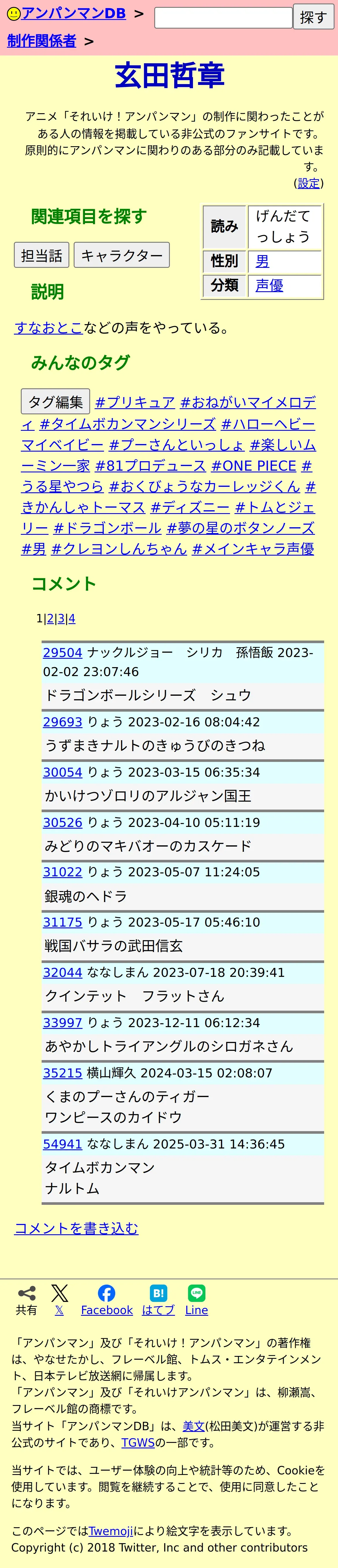338x1568 pixels.
Task: Open the Twemoji link
Action: point(111,1530)
